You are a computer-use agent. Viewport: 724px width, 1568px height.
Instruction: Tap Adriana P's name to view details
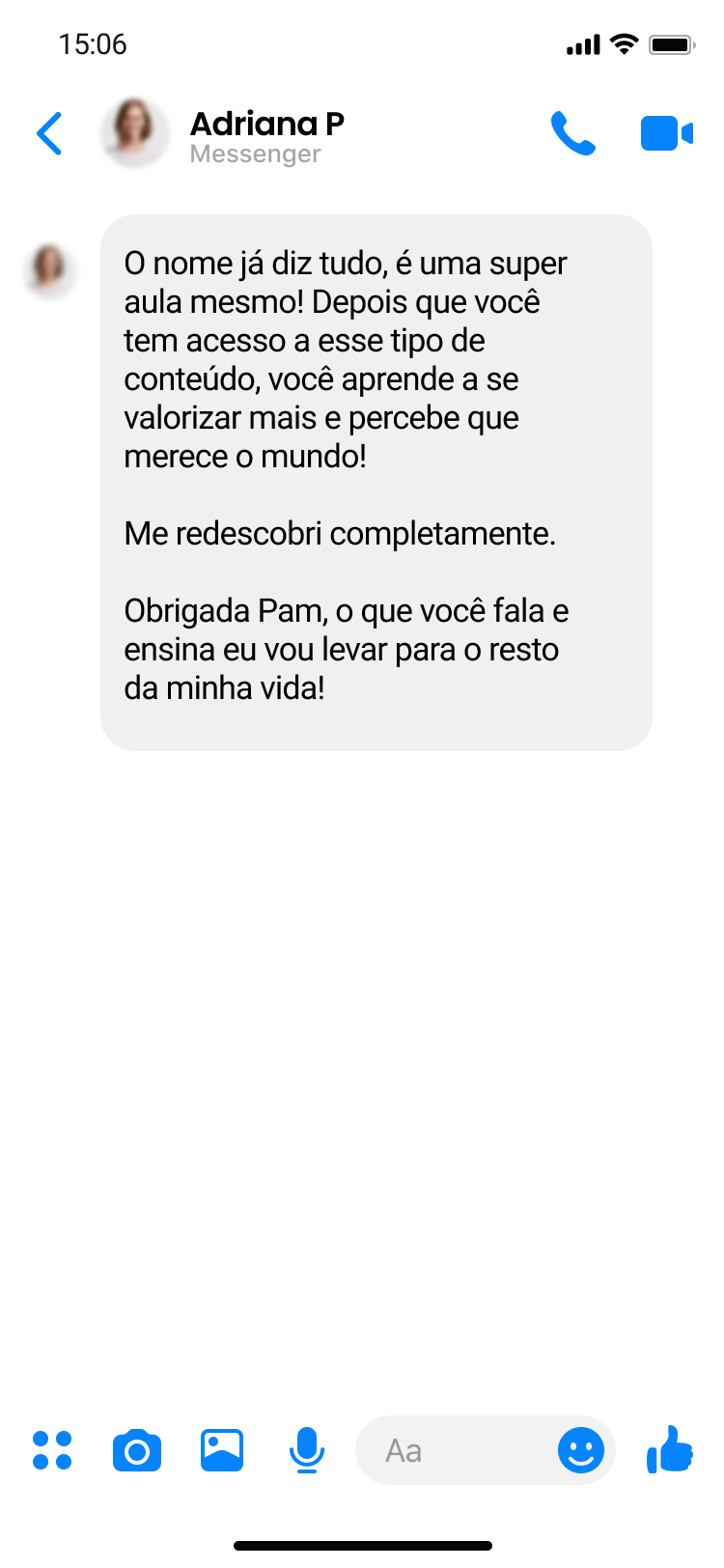[267, 123]
